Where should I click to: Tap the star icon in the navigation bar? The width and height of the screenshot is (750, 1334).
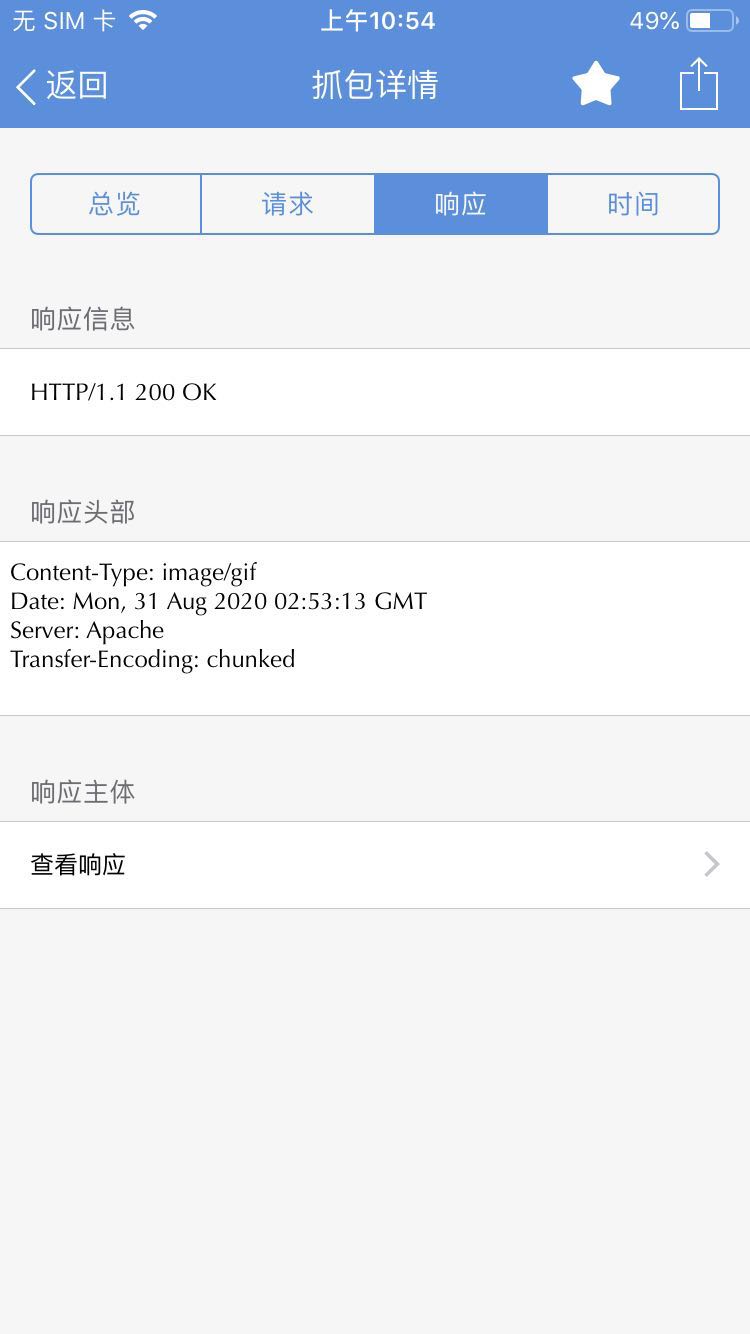point(596,85)
